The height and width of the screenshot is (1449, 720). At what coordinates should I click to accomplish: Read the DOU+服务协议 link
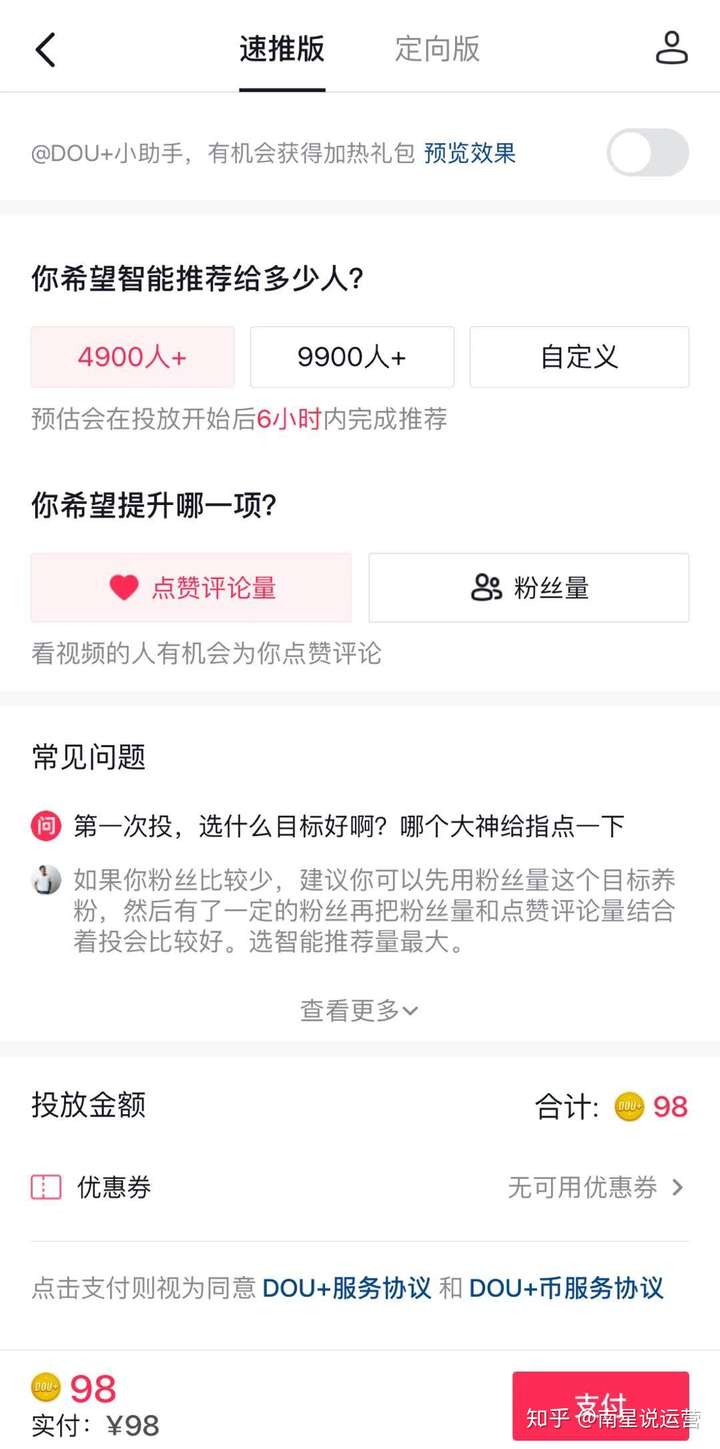346,1288
